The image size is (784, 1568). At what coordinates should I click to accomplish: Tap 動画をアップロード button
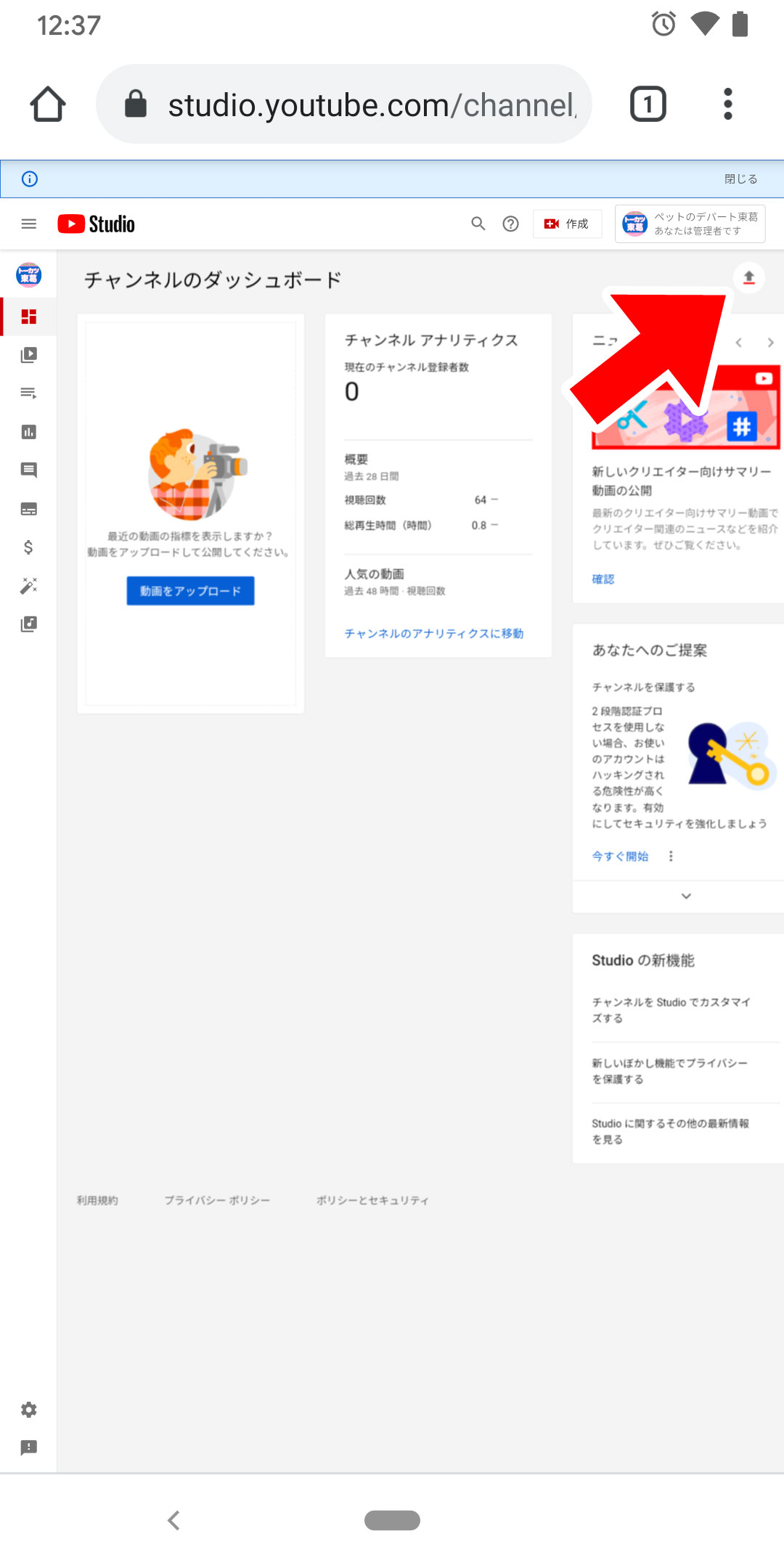coord(190,591)
